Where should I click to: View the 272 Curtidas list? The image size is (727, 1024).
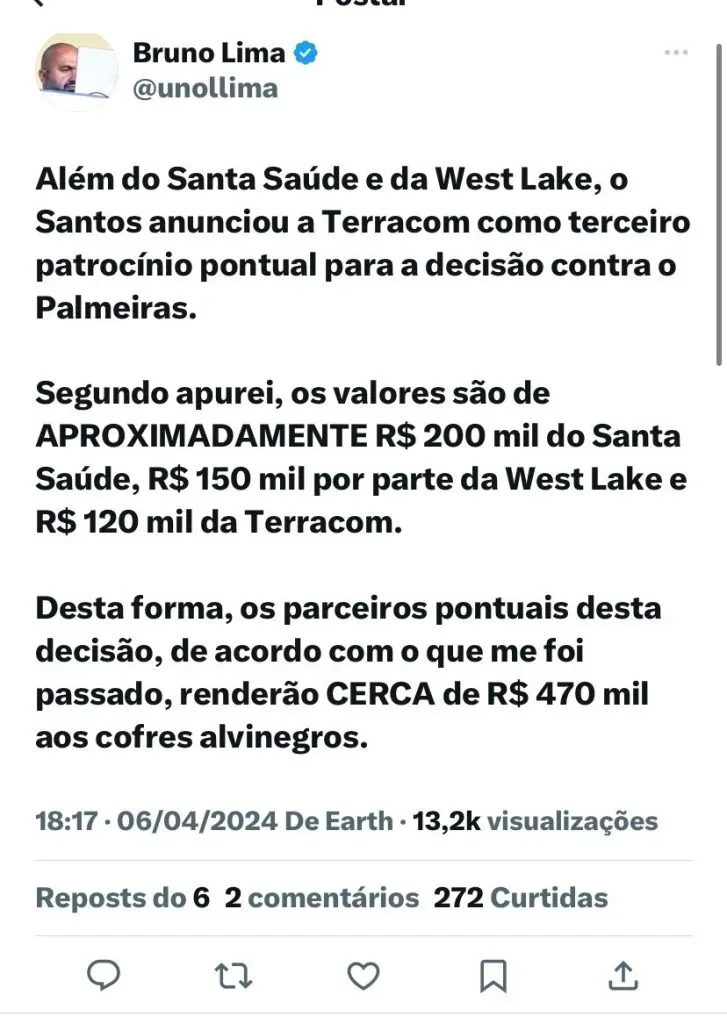click(x=520, y=898)
